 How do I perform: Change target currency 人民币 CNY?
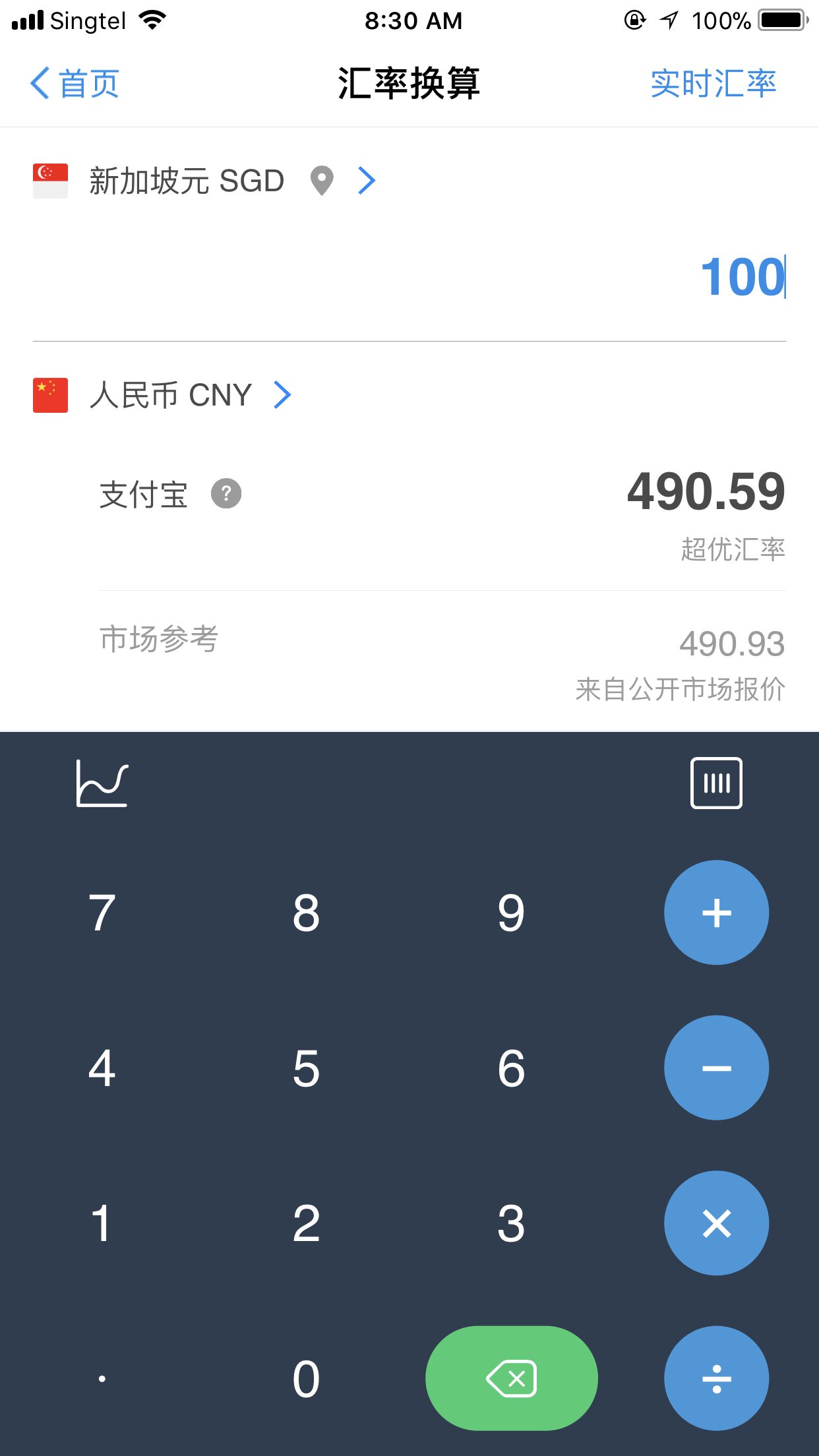pyautogui.click(x=191, y=395)
